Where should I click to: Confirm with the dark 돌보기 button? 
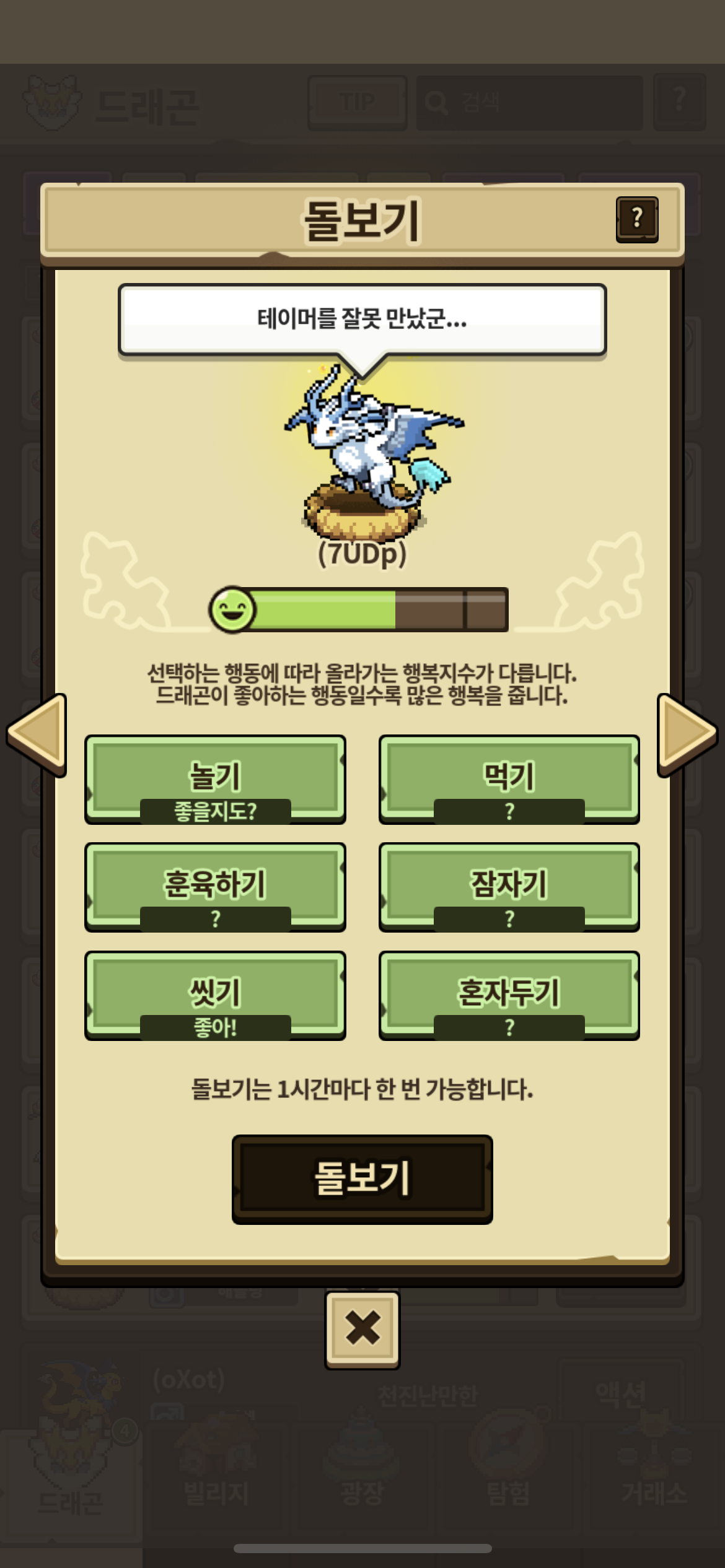click(362, 1178)
